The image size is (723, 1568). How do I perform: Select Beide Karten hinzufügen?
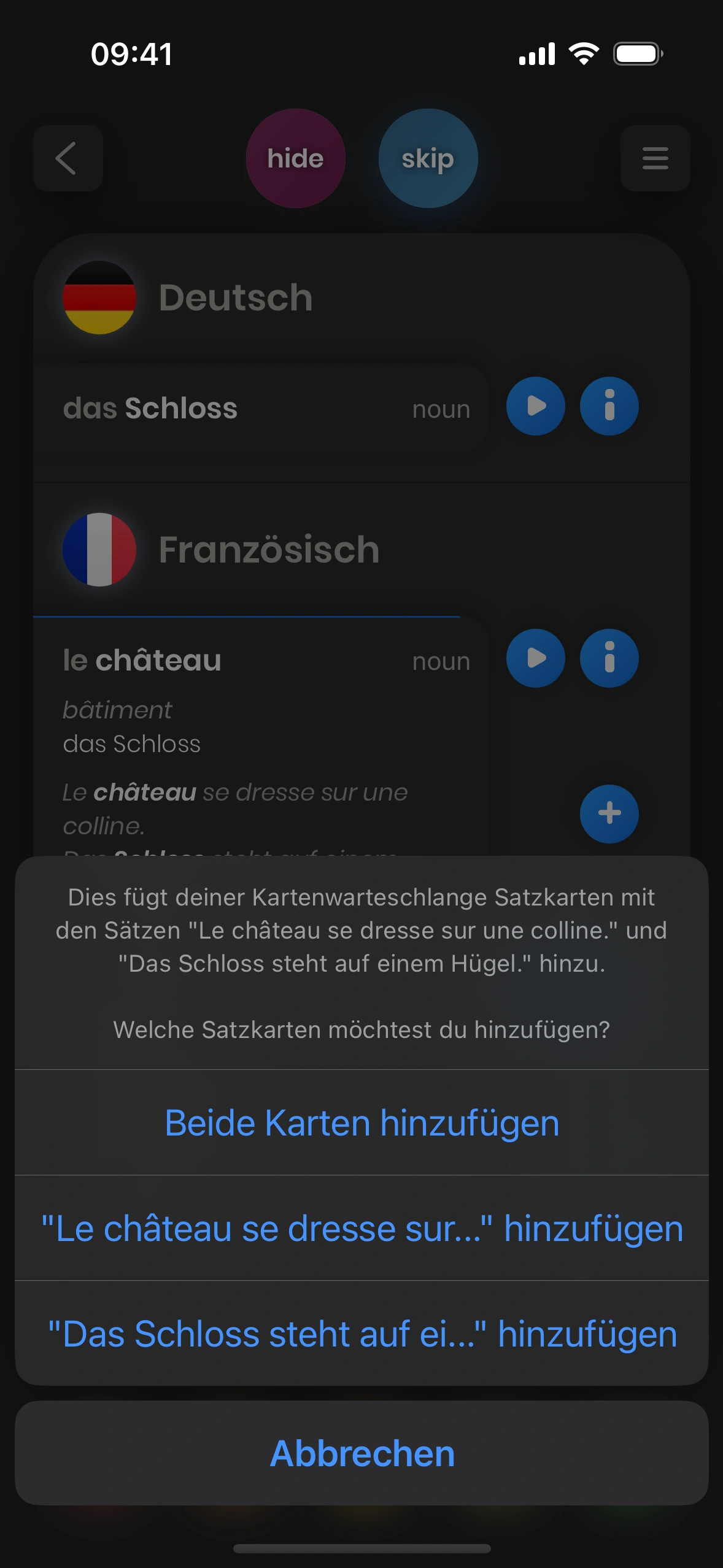361,1123
